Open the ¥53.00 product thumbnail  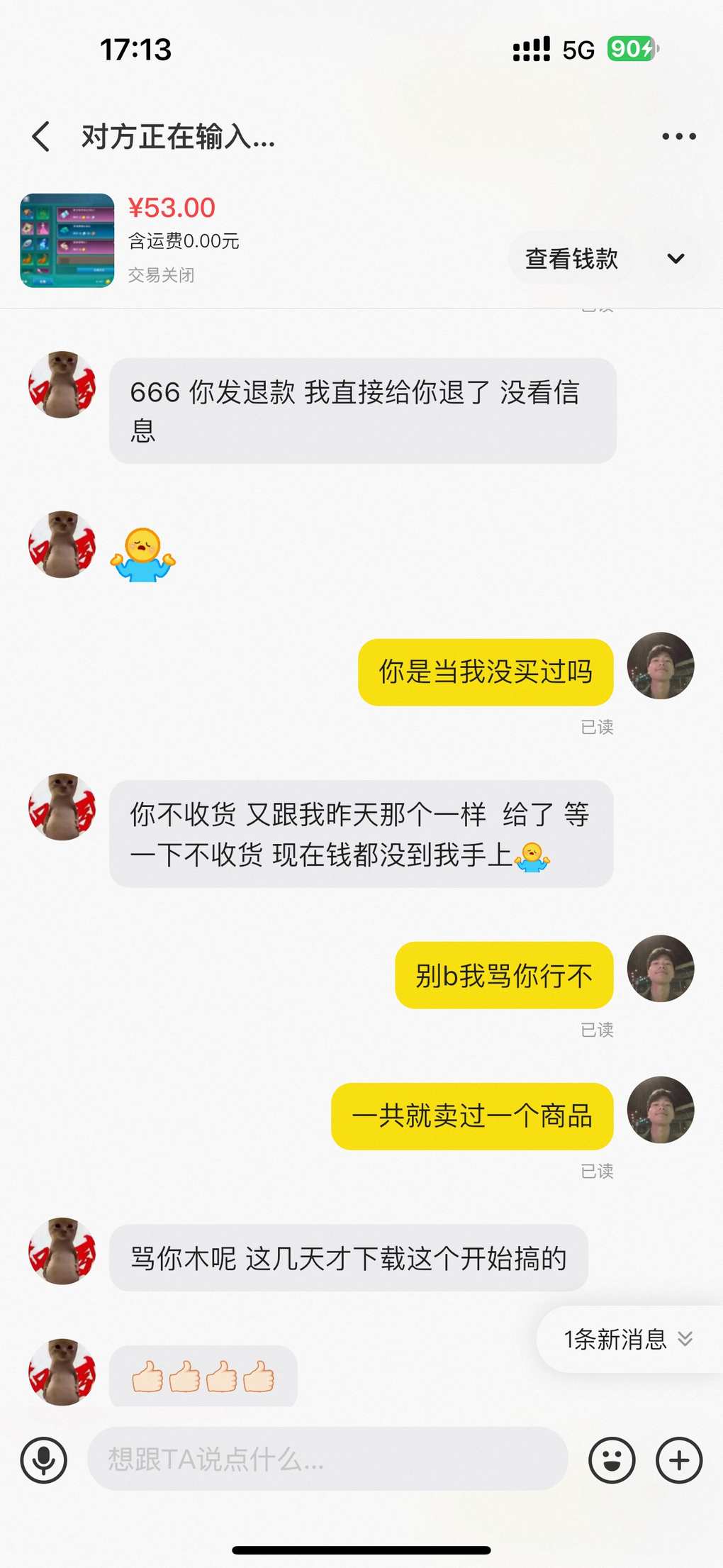[x=67, y=240]
